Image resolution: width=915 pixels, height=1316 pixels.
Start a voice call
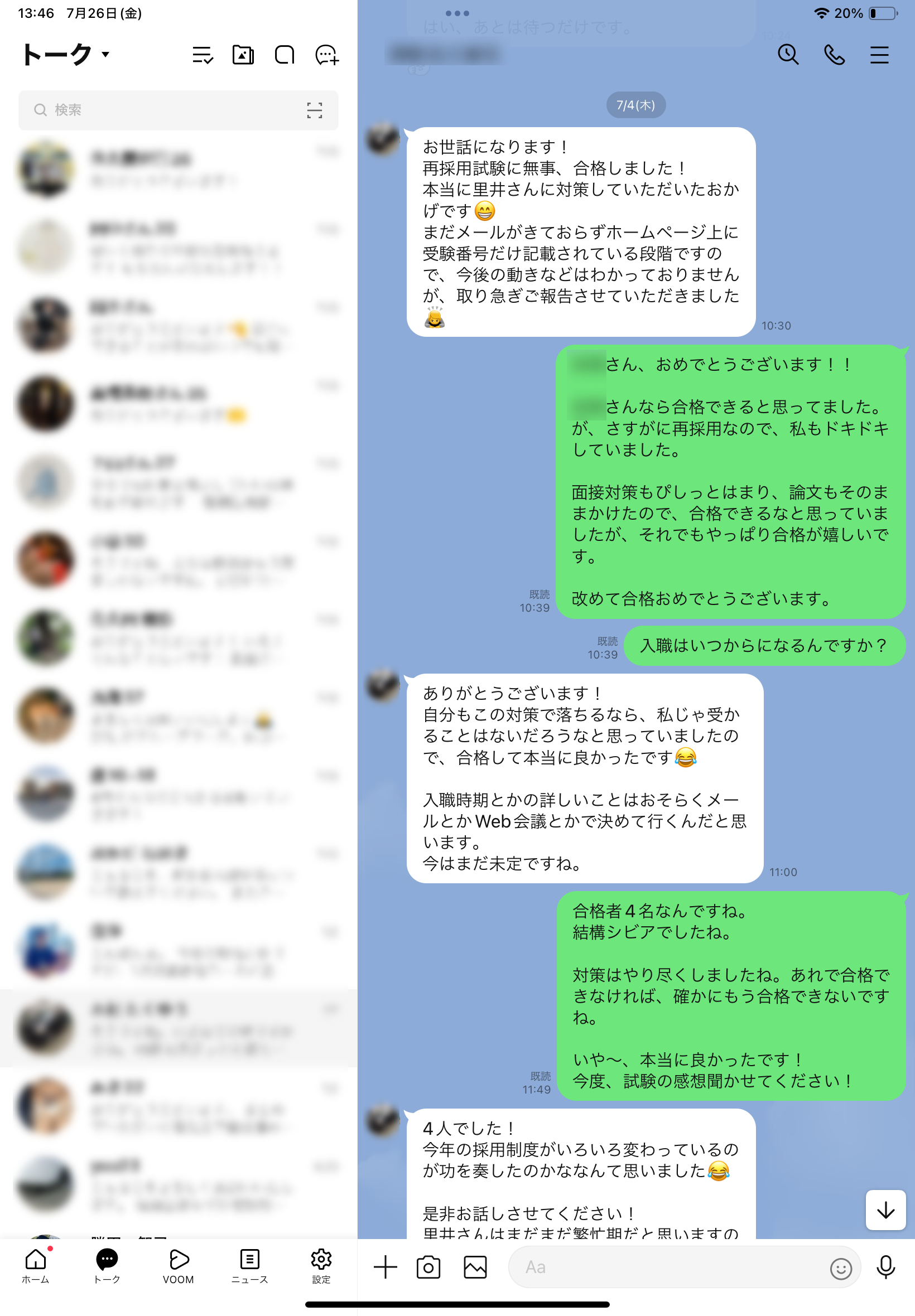pos(834,55)
